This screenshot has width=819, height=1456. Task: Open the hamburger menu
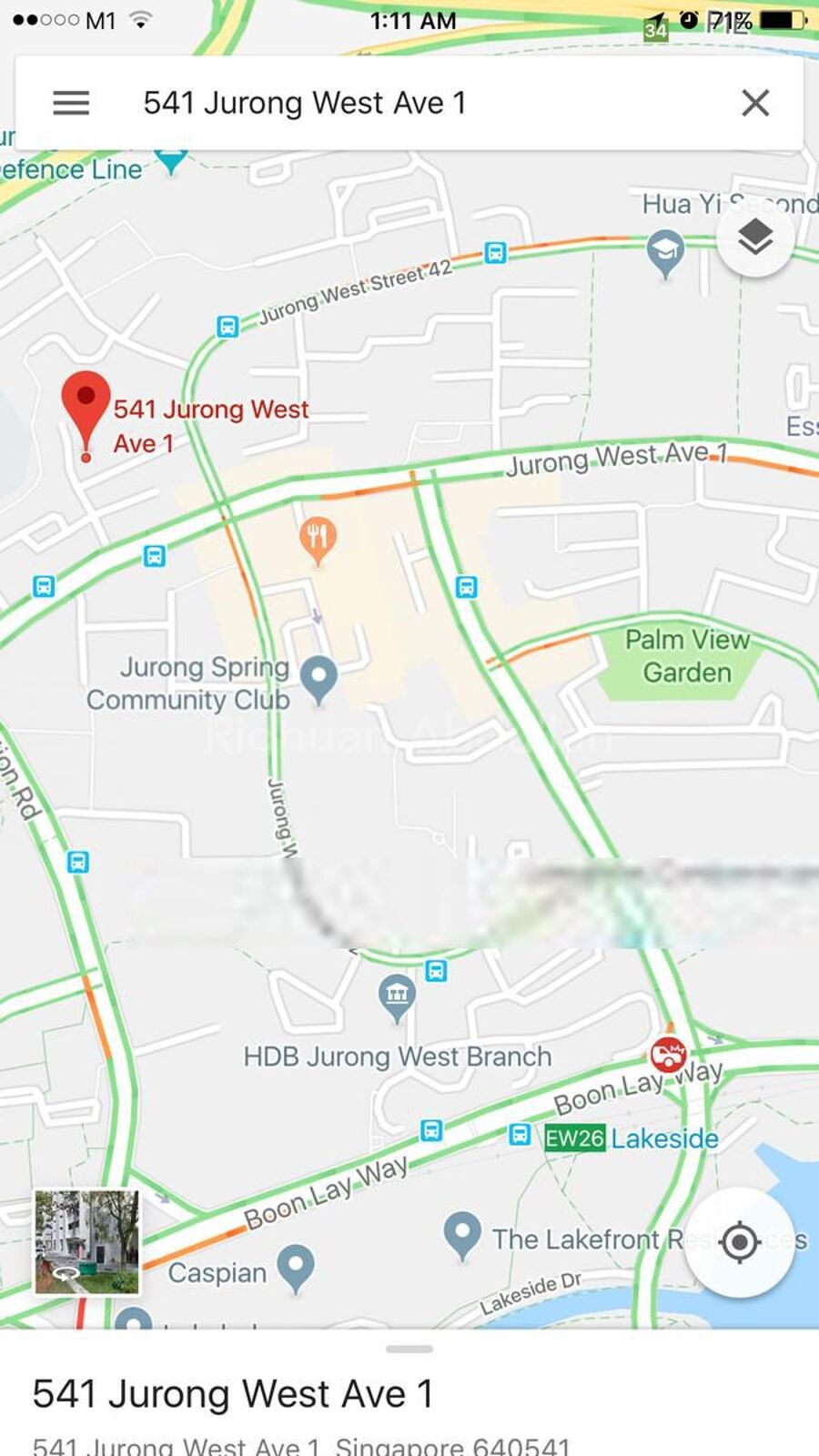tap(71, 103)
